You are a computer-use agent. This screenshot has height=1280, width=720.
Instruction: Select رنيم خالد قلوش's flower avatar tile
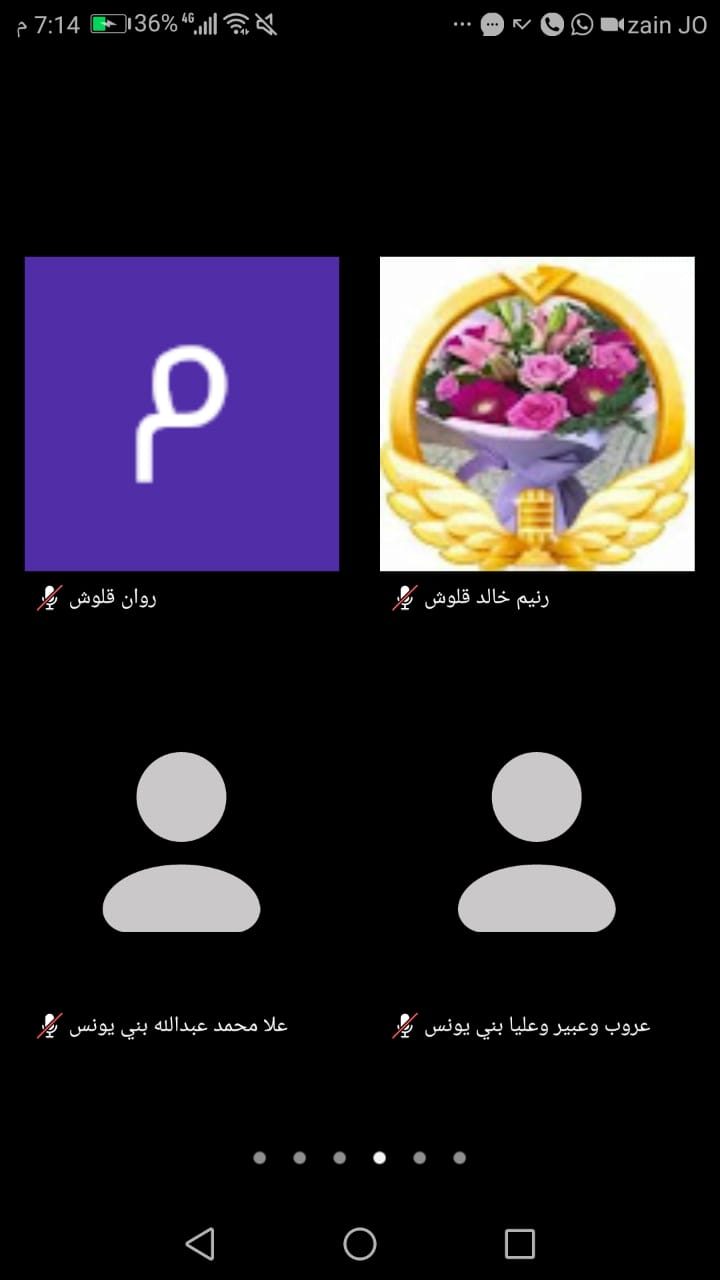pos(537,413)
